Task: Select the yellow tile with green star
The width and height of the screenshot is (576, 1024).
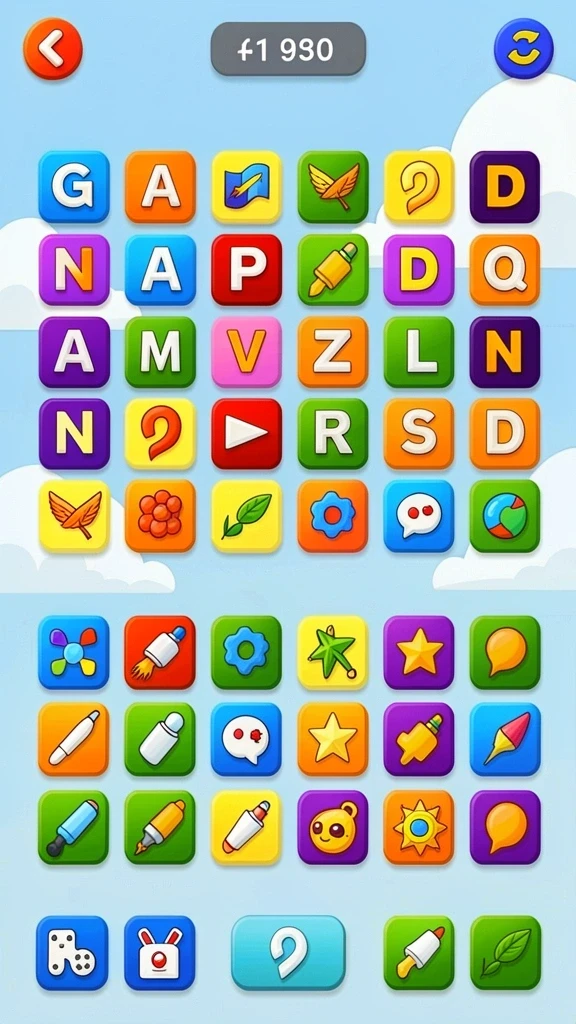Action: click(x=332, y=652)
